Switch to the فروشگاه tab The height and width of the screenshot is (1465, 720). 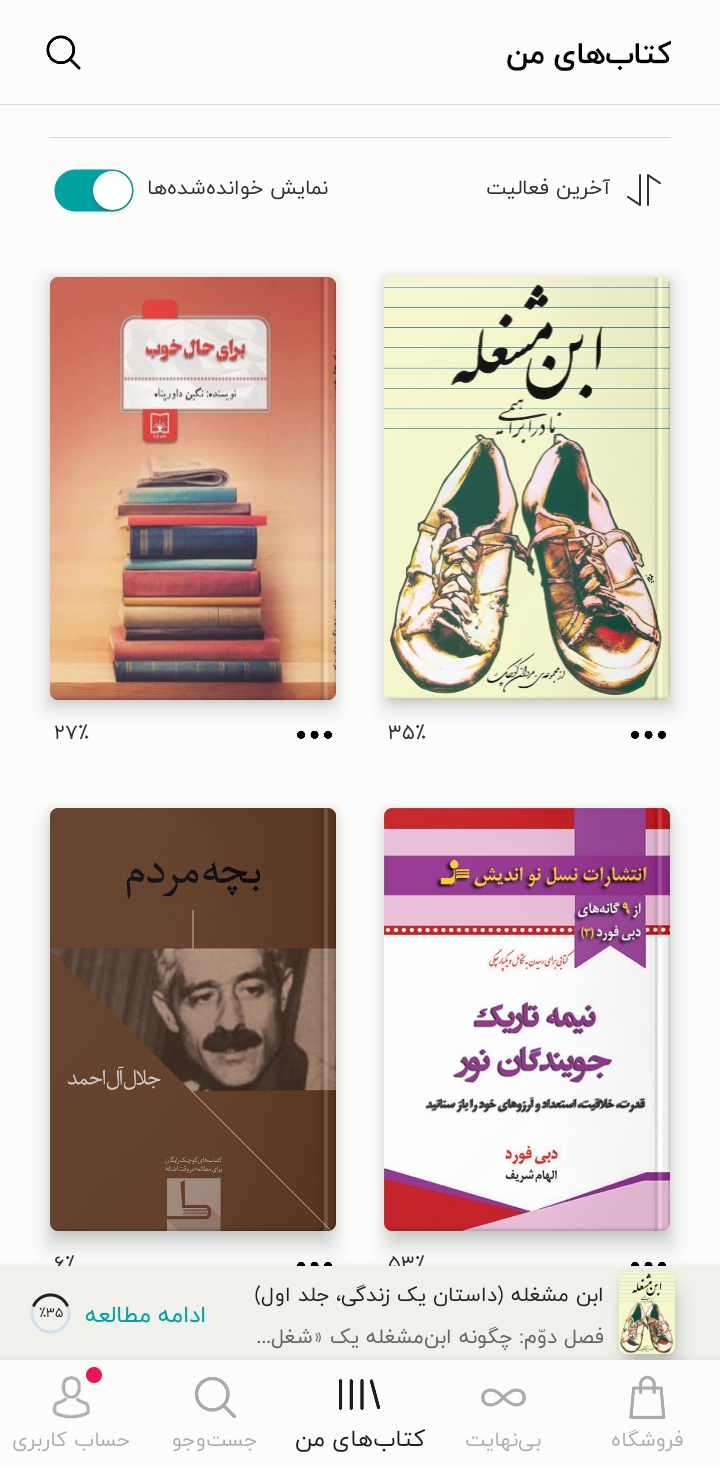(x=647, y=1412)
